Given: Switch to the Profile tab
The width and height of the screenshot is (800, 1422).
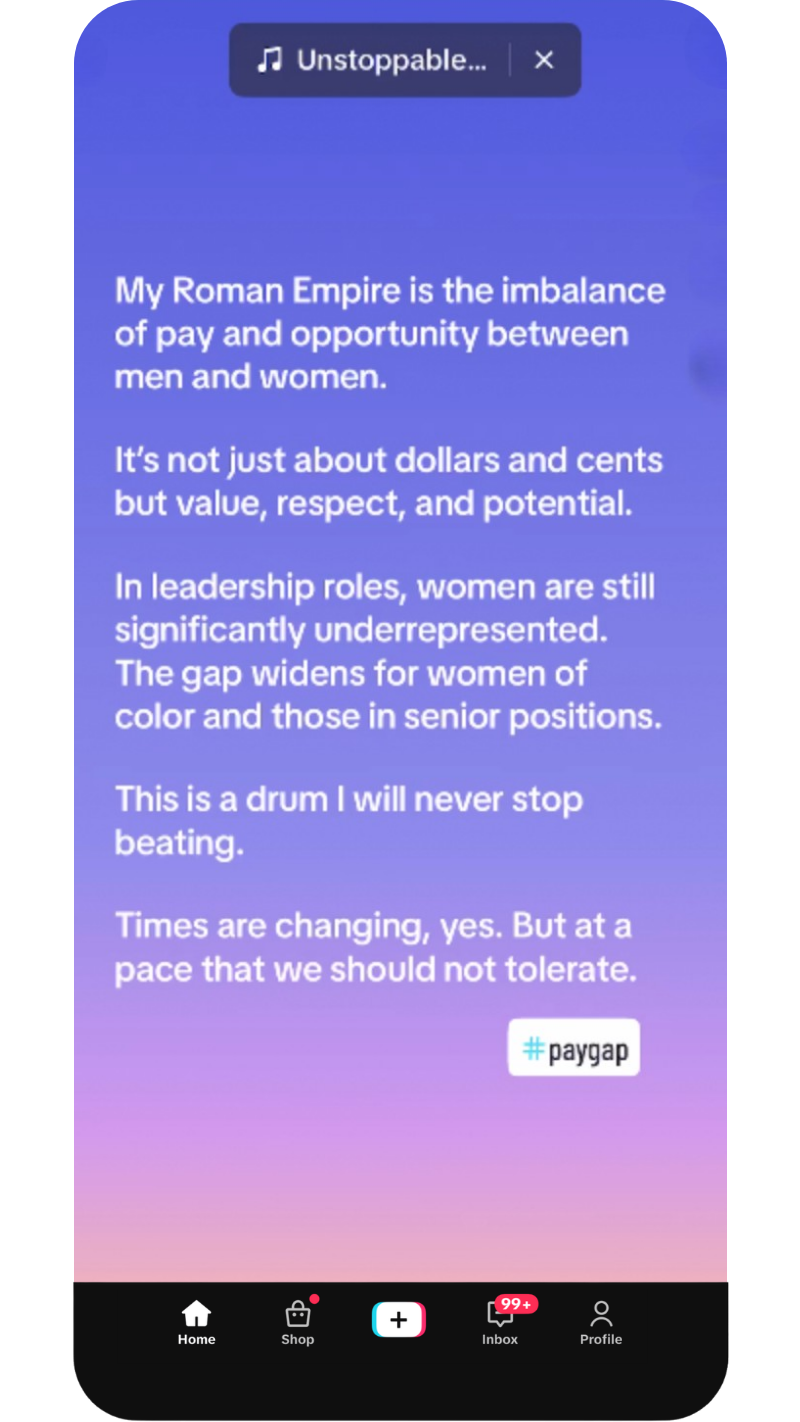Looking at the screenshot, I should [601, 1322].
